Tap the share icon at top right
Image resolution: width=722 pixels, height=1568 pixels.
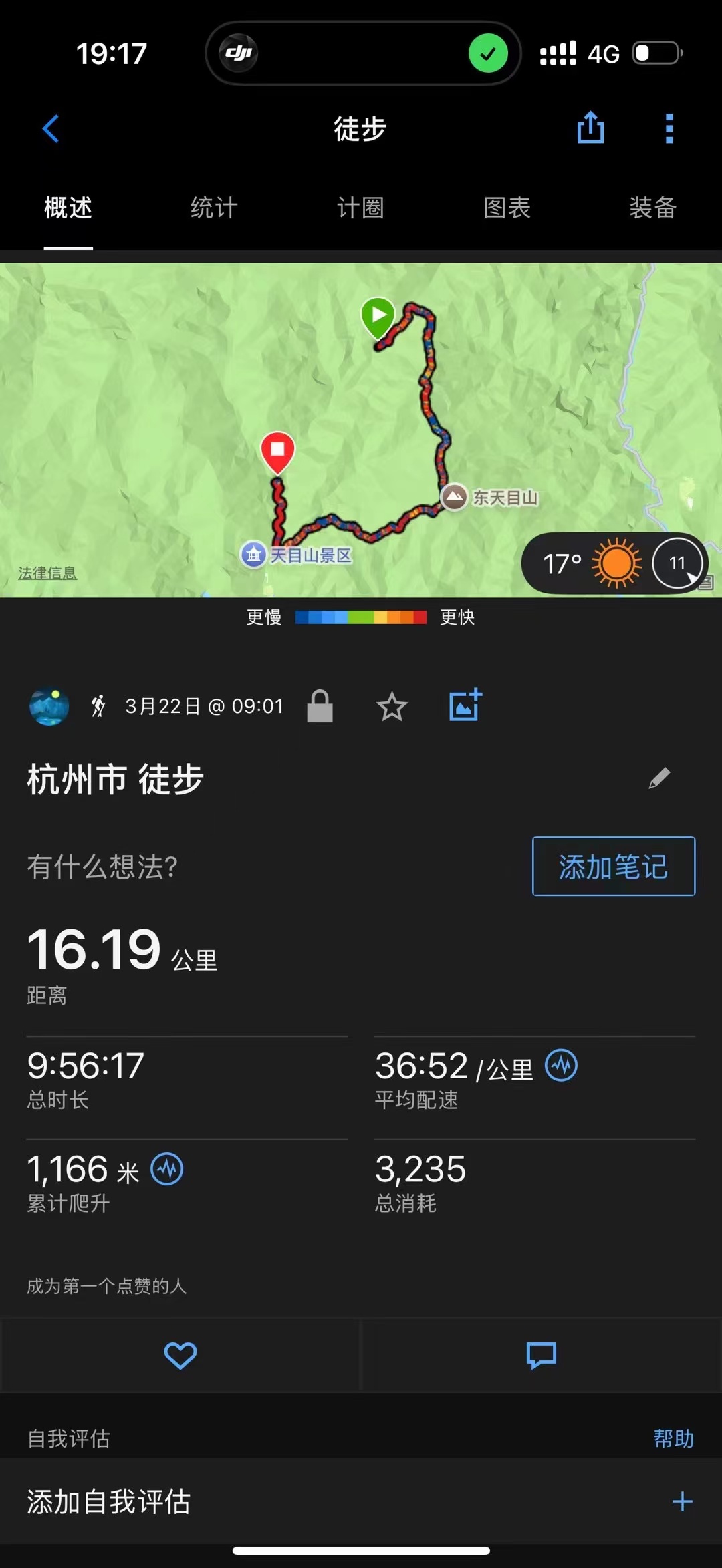[591, 128]
